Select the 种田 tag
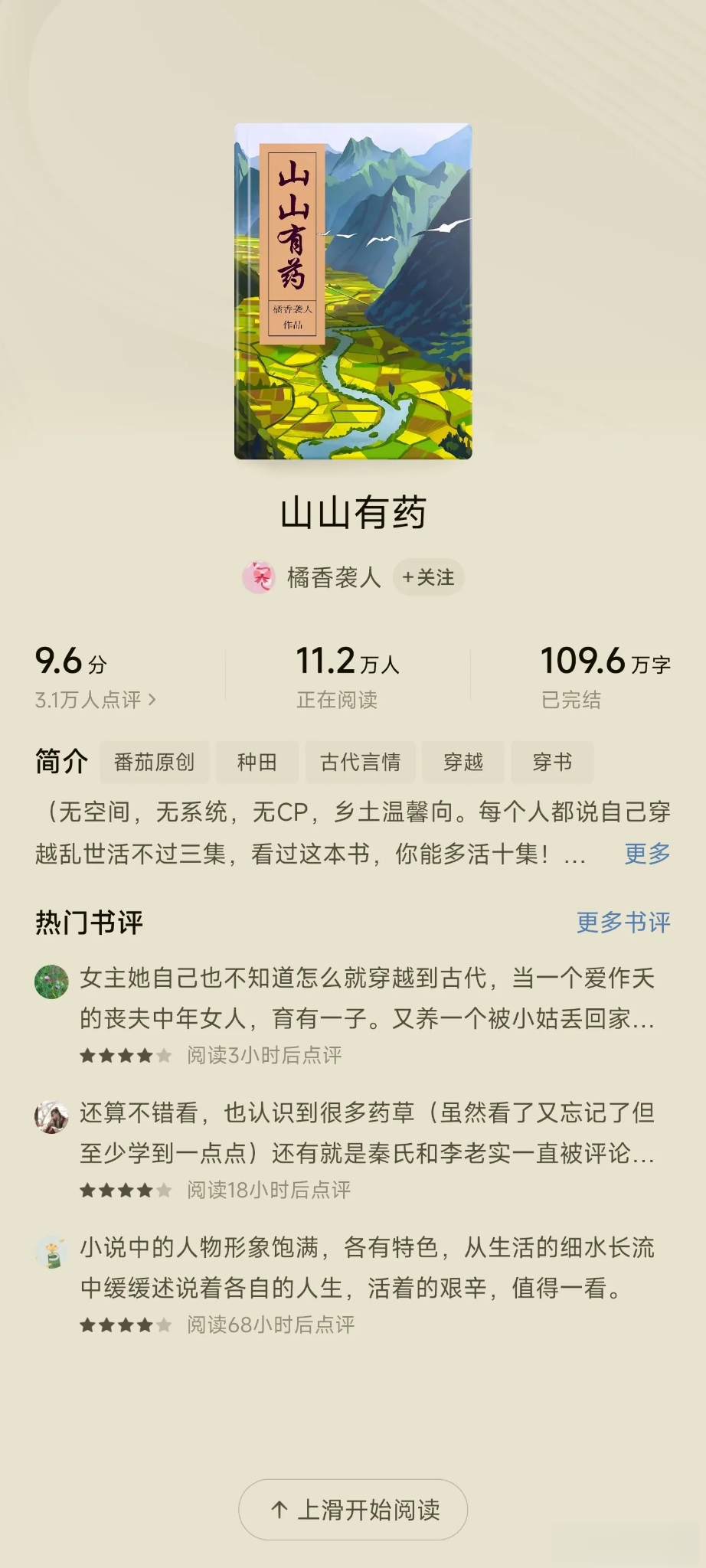The width and height of the screenshot is (706, 1568). pyautogui.click(x=257, y=762)
